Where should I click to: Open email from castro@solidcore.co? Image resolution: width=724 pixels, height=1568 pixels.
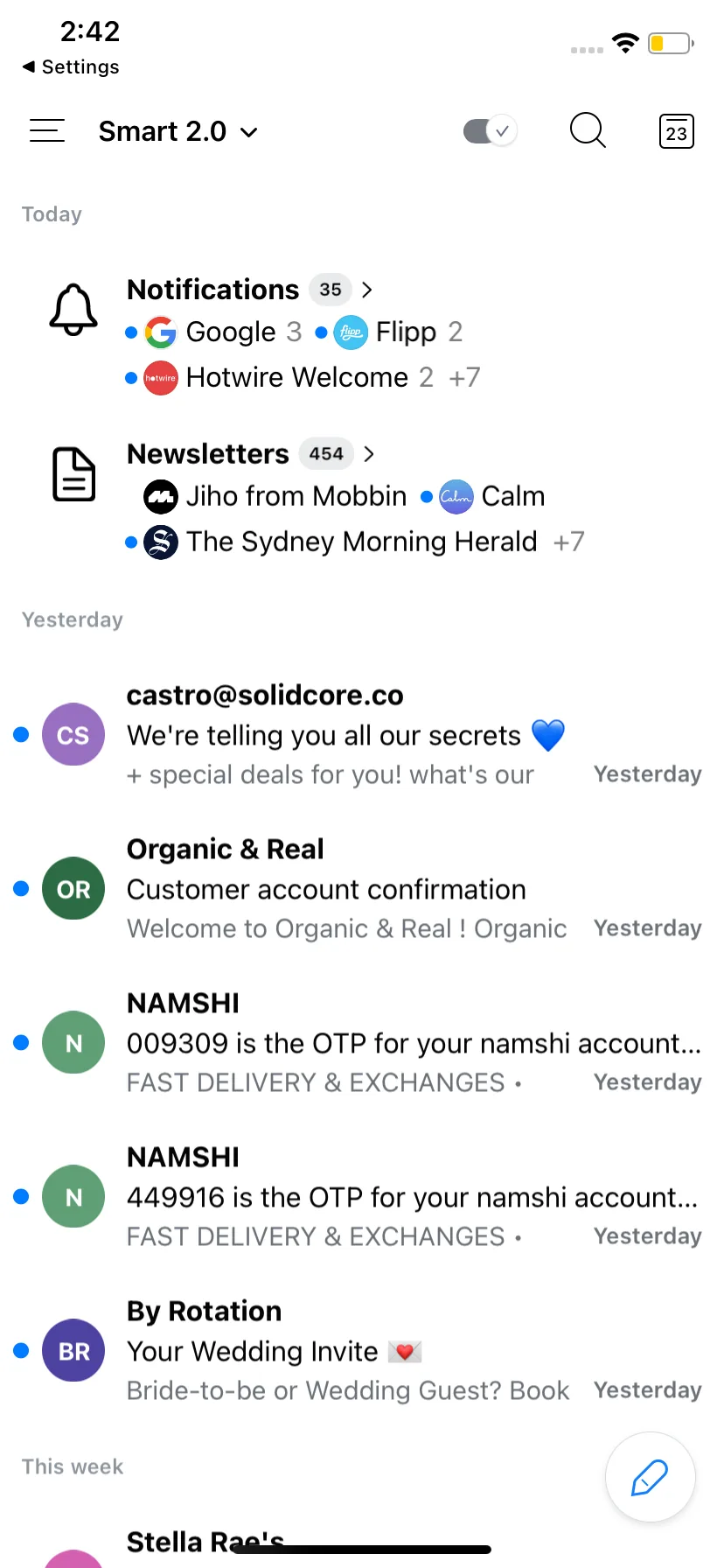(x=362, y=735)
